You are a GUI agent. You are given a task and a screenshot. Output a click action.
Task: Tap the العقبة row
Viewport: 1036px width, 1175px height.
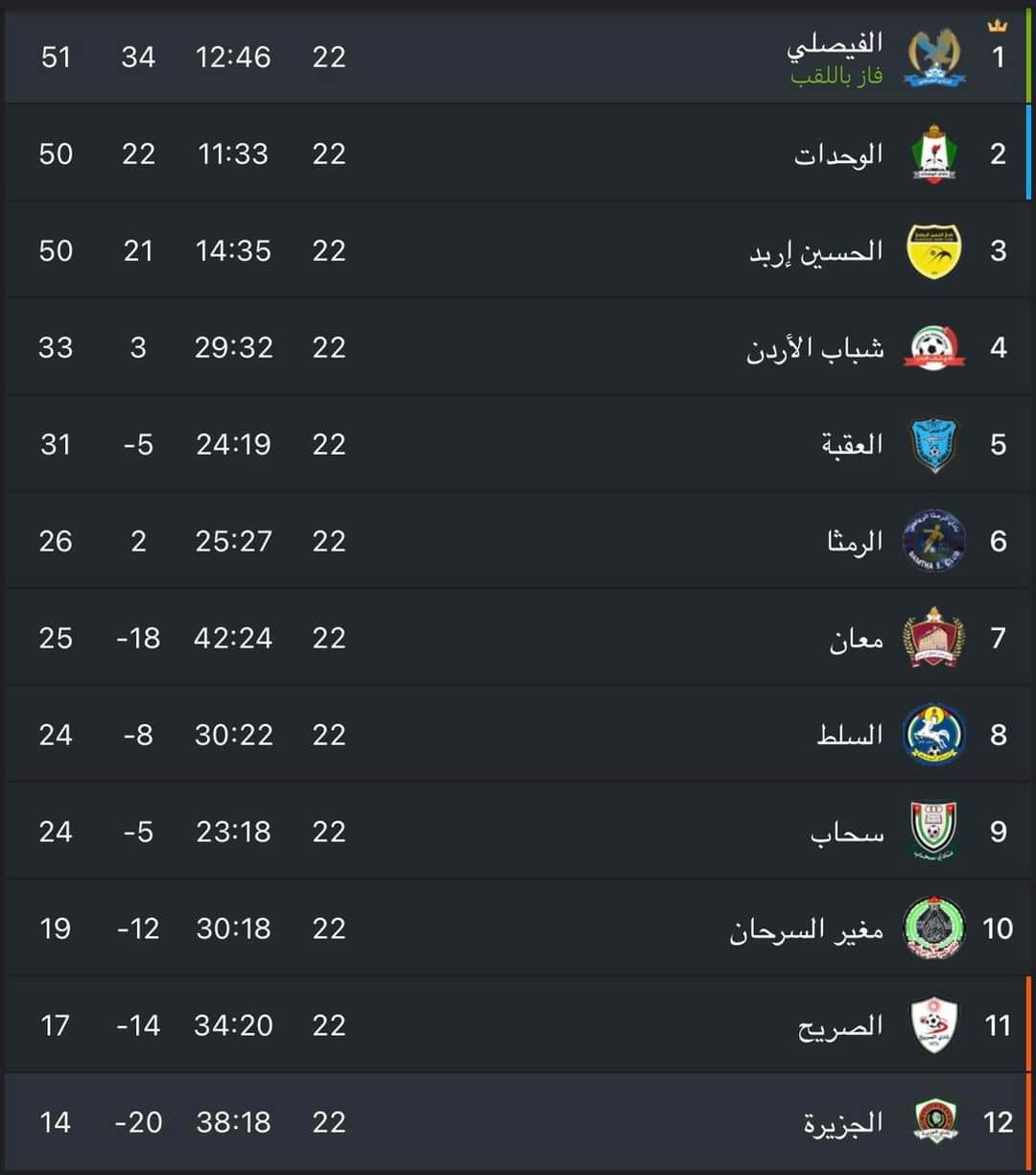click(x=852, y=445)
